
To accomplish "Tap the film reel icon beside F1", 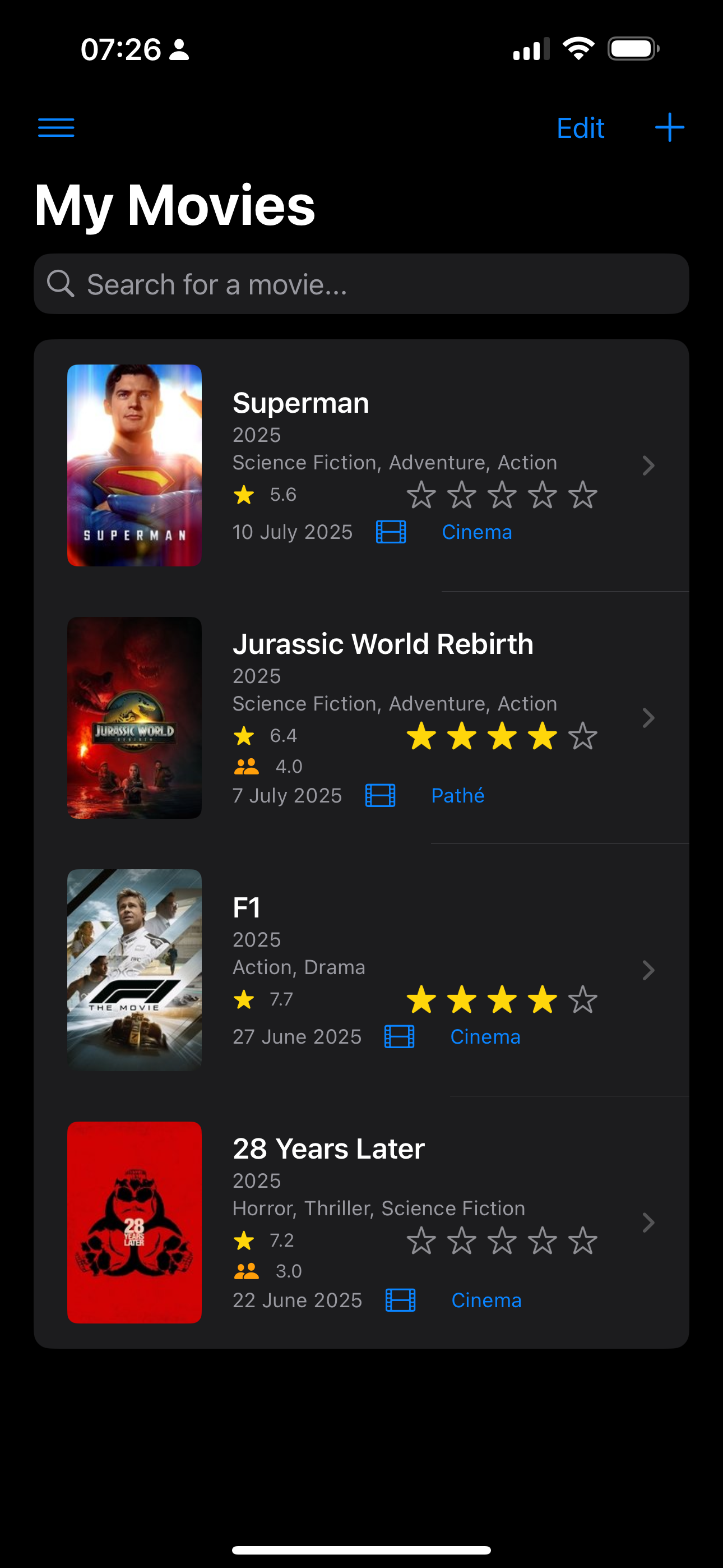I will pos(399,1036).
